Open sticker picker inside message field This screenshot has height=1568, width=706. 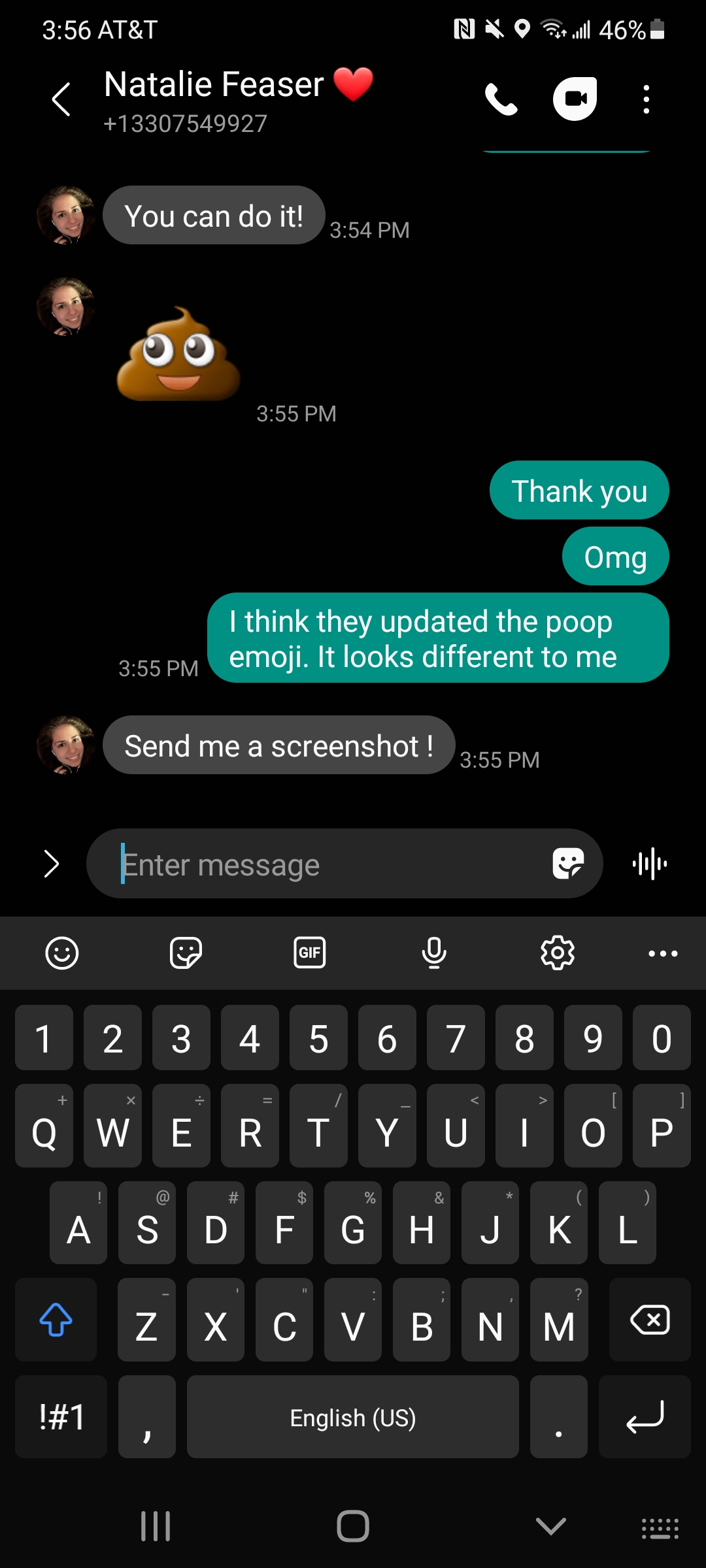click(x=568, y=864)
